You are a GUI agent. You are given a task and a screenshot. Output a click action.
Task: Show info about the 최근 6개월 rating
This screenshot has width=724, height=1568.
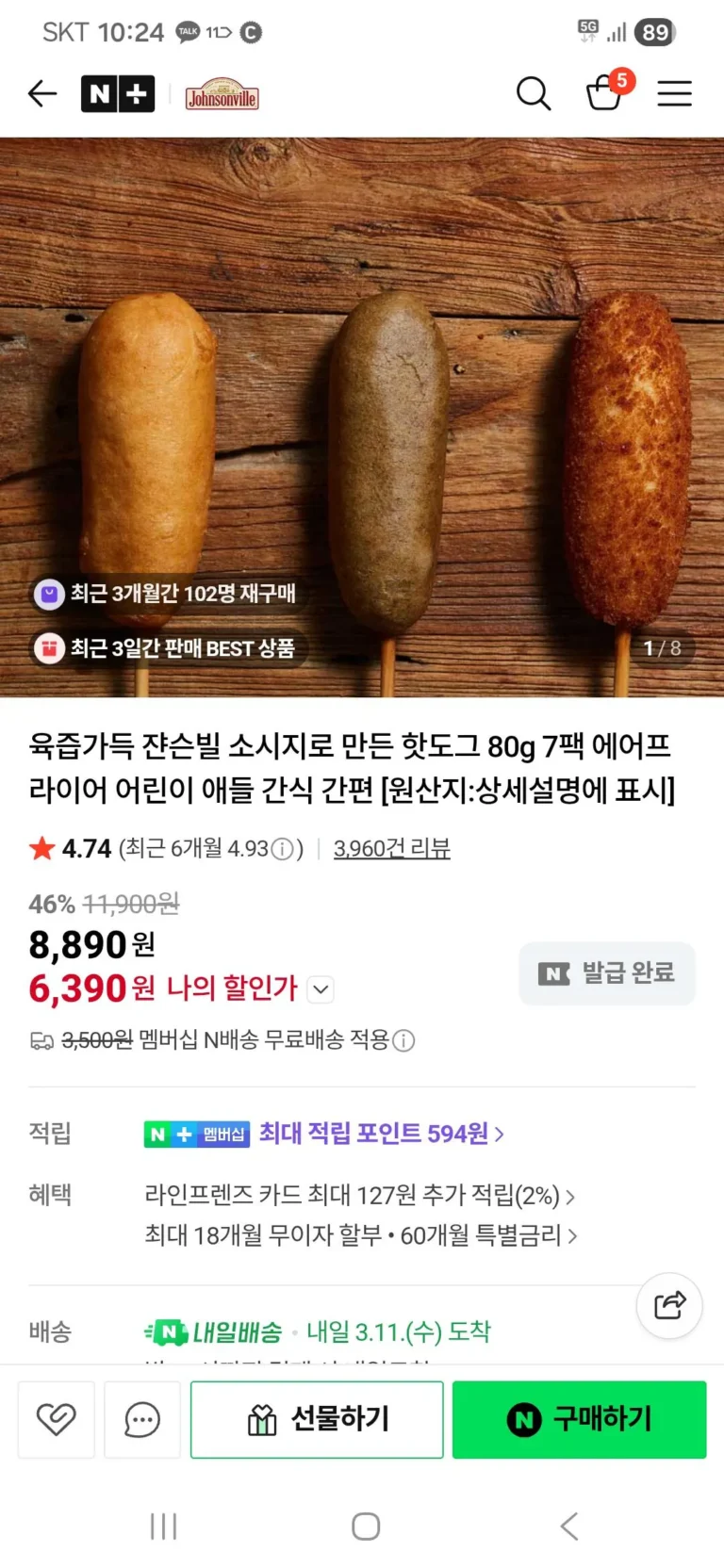point(282,849)
